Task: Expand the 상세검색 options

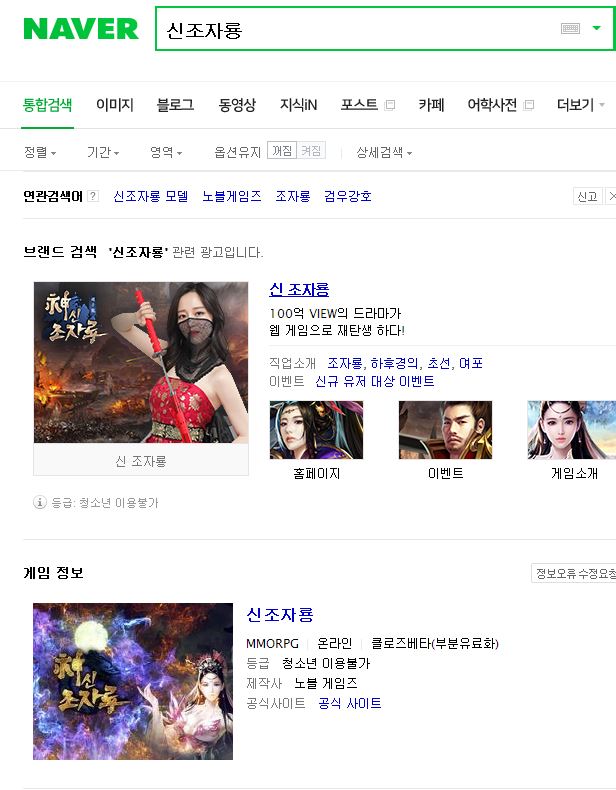Action: pos(384,152)
